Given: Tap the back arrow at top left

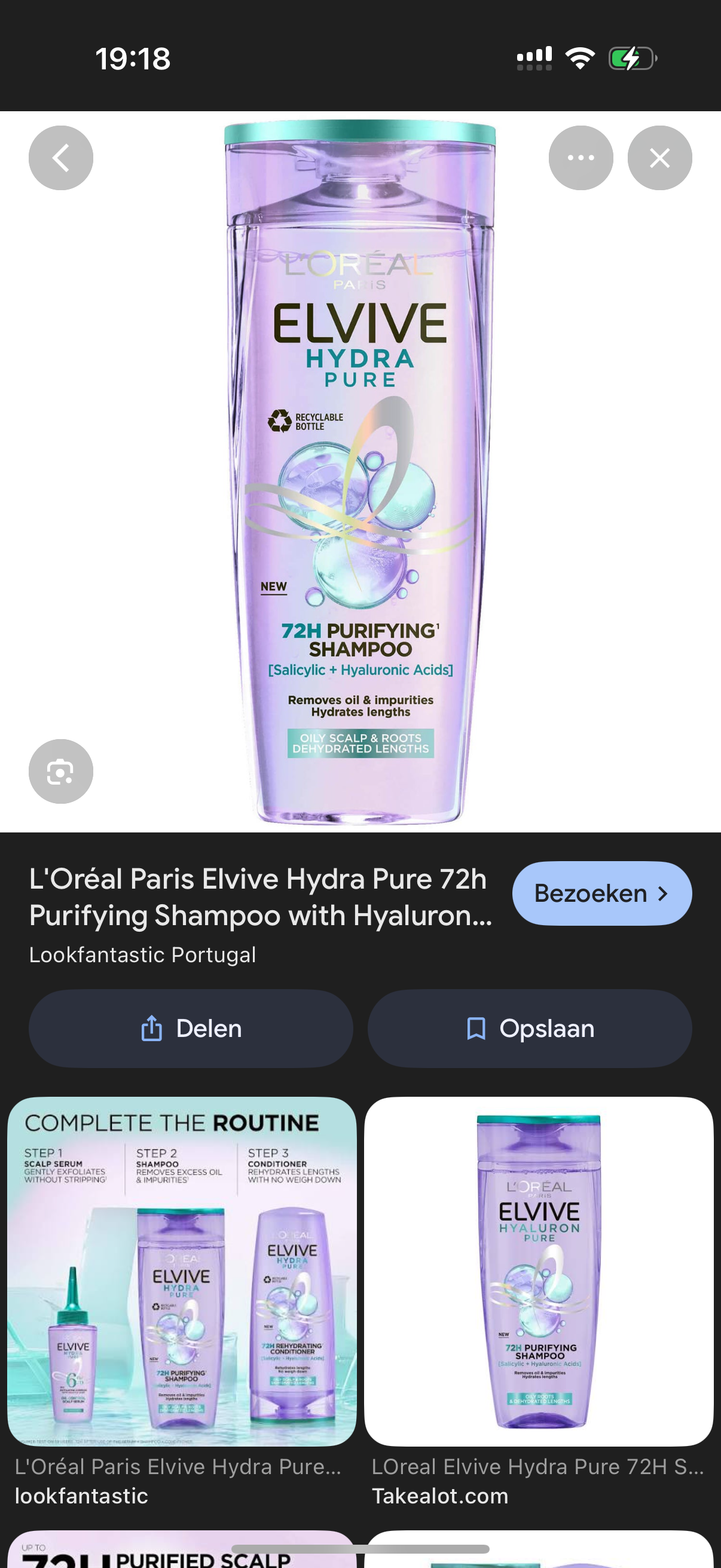Looking at the screenshot, I should (60, 158).
